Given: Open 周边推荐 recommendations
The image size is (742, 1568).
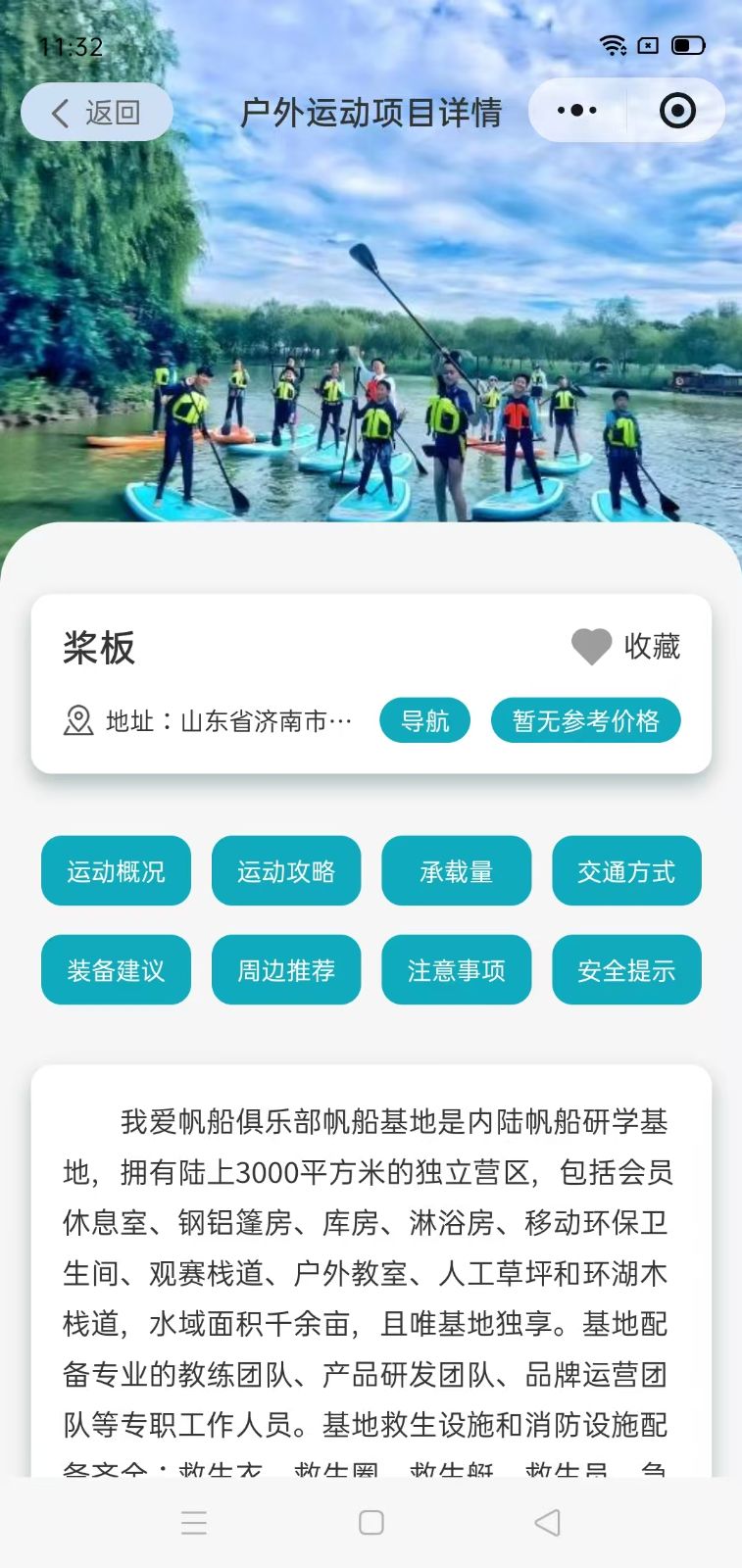Looking at the screenshot, I should [x=286, y=970].
